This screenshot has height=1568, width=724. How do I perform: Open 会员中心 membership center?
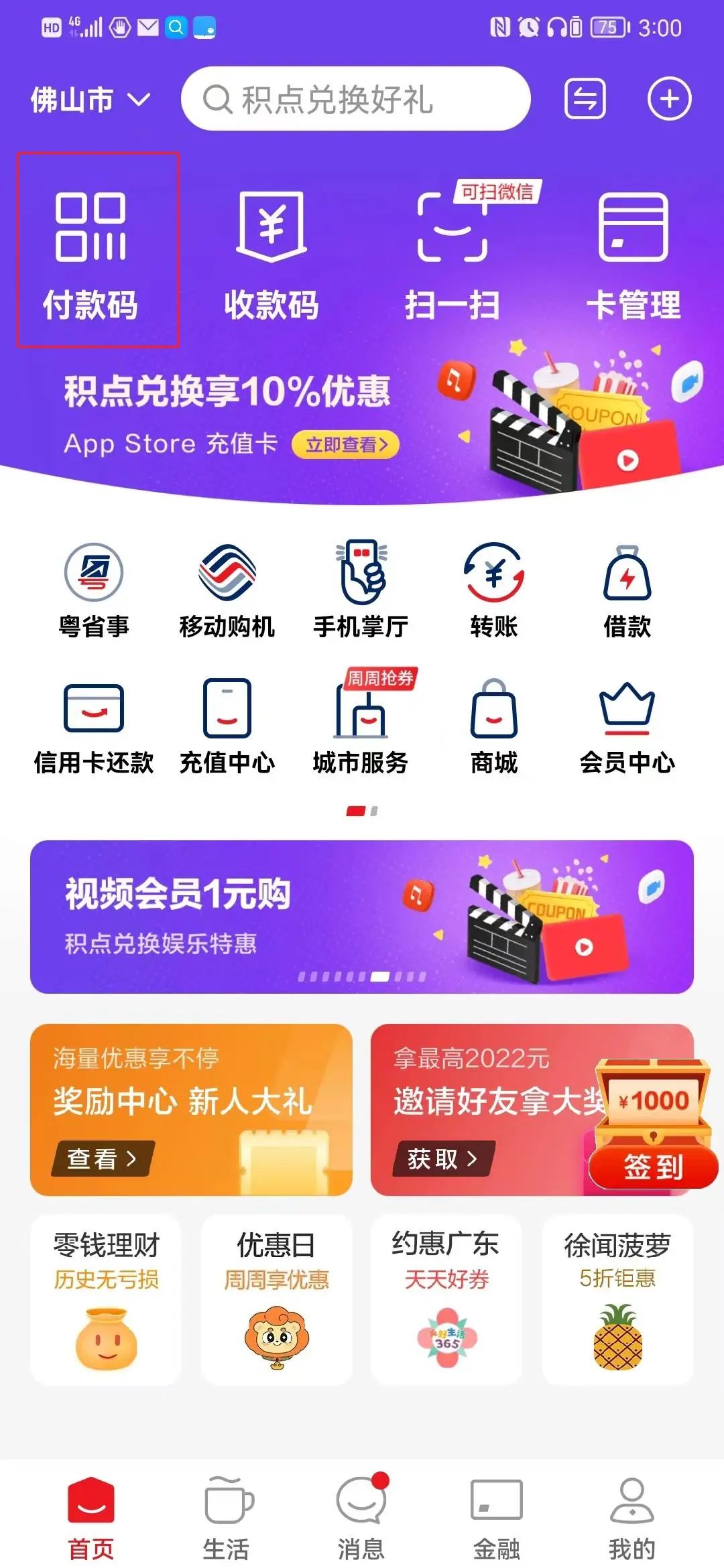click(628, 724)
